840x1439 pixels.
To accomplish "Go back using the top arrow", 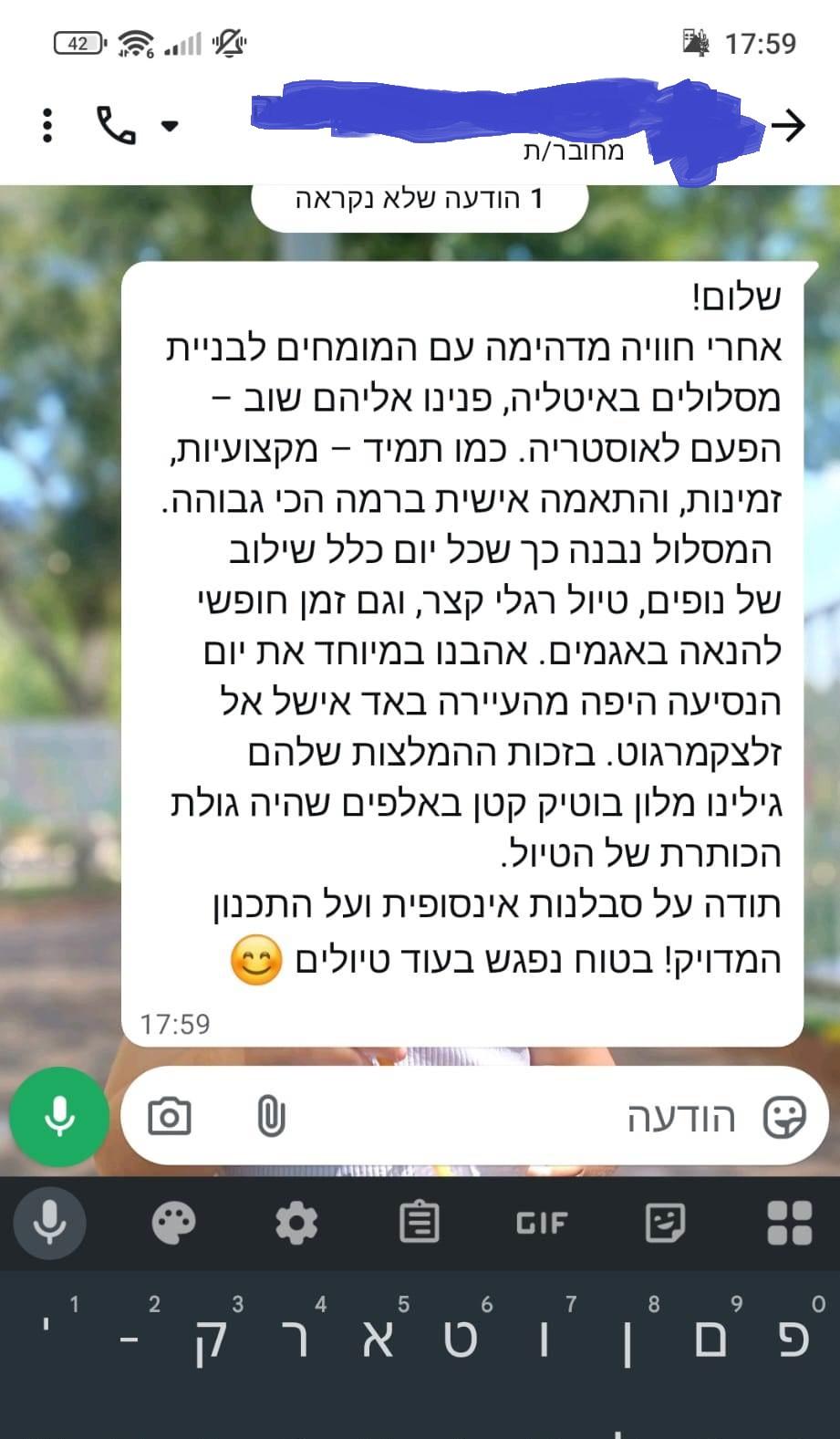I will click(788, 126).
